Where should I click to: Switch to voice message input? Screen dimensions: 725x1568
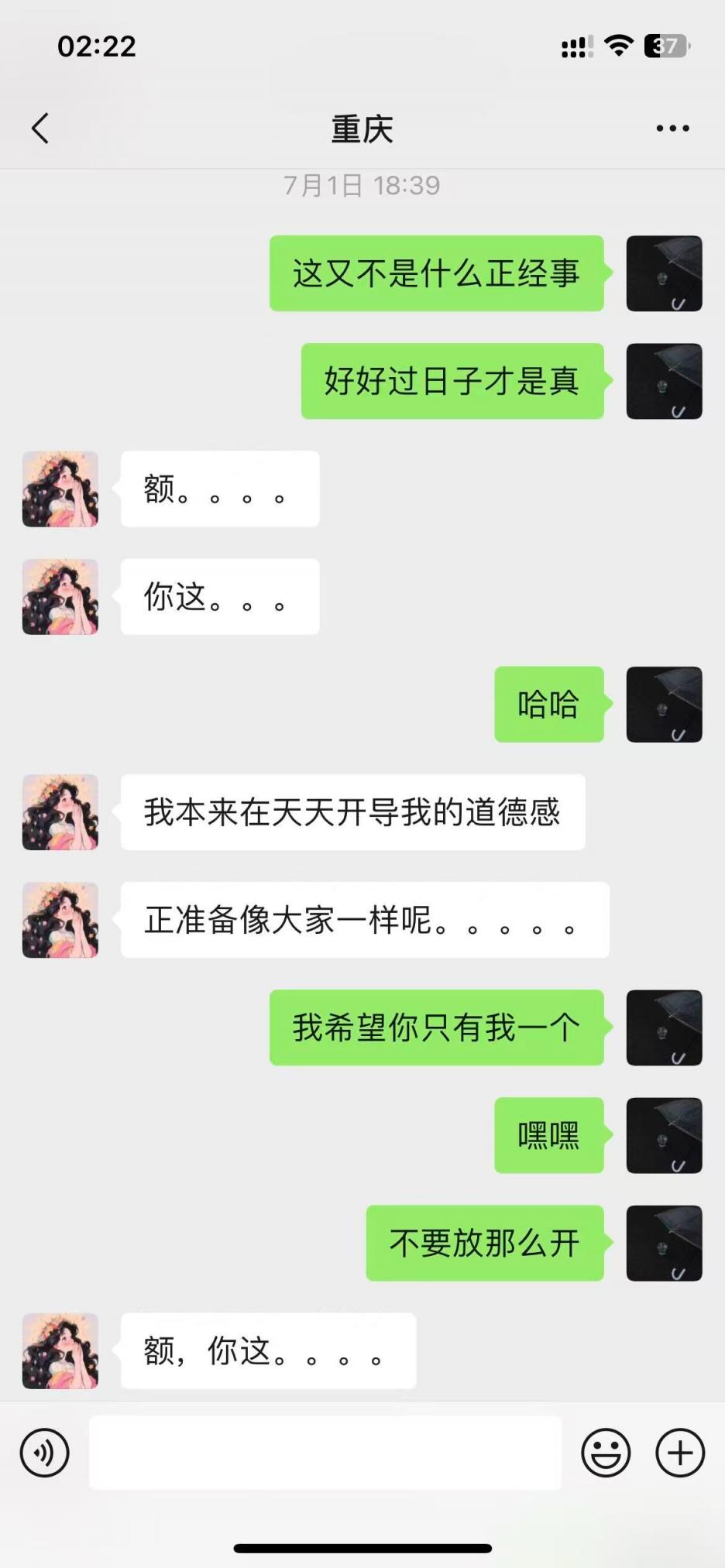(45, 1453)
